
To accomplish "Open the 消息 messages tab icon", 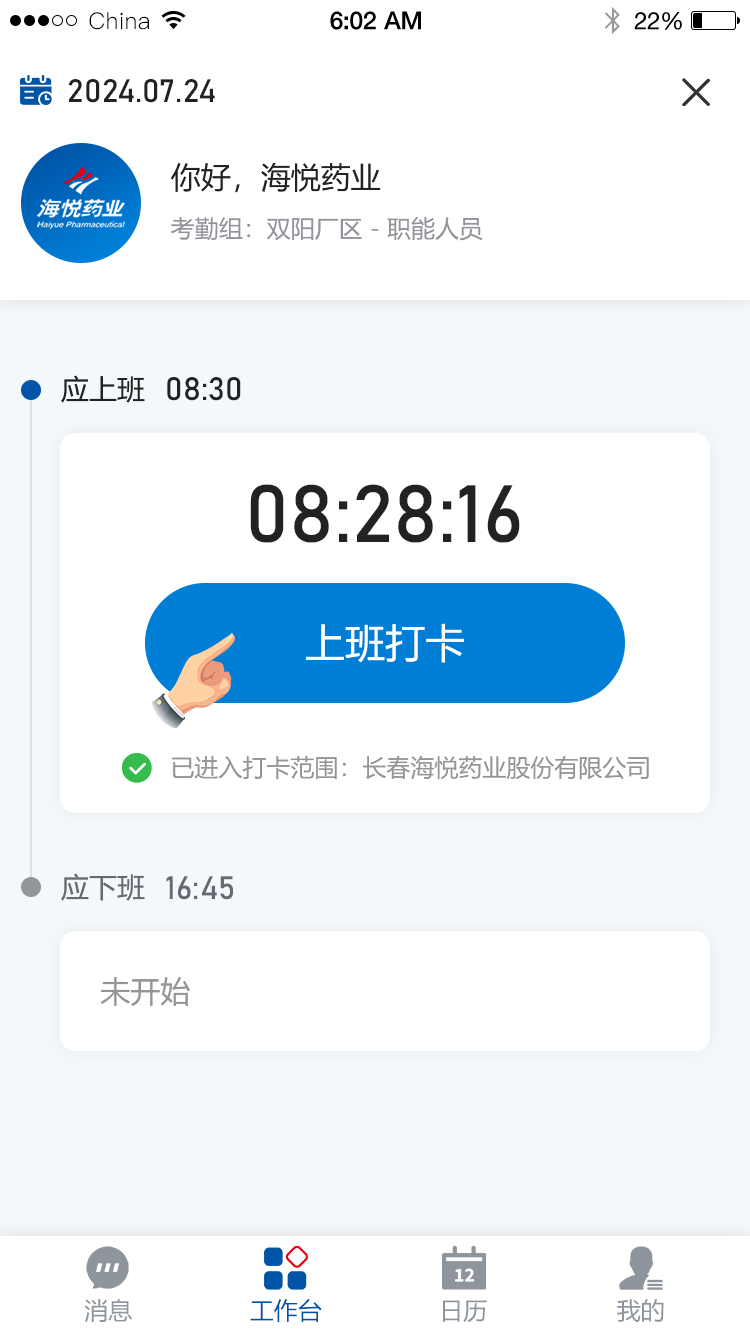I will 107,1266.
